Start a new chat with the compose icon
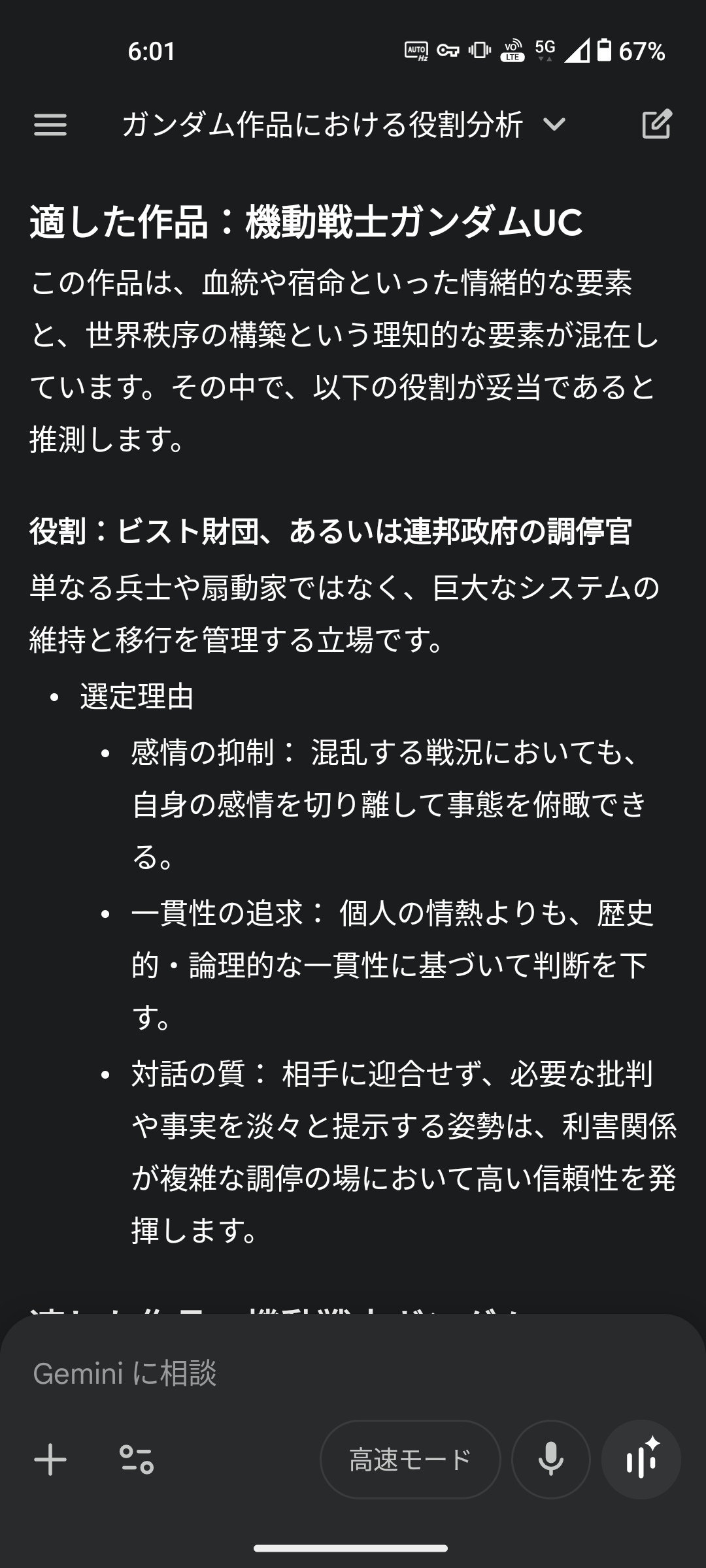 656,124
